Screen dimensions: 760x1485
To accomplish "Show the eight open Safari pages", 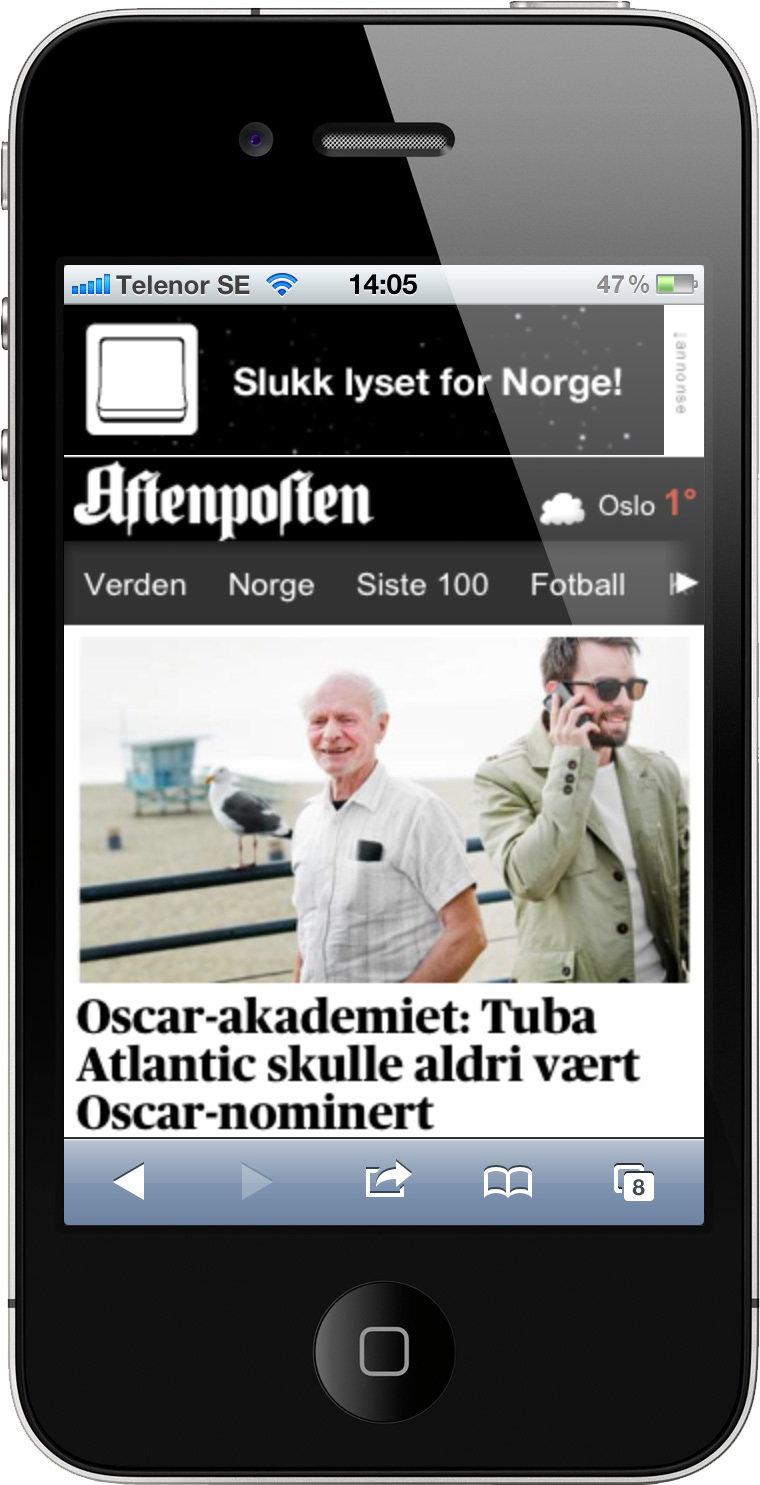I will tap(634, 1182).
